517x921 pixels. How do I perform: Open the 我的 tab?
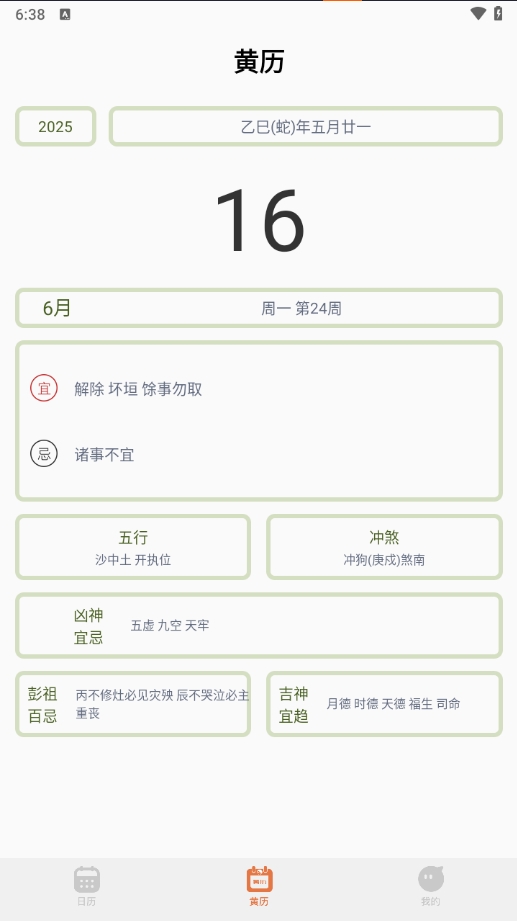click(x=431, y=886)
